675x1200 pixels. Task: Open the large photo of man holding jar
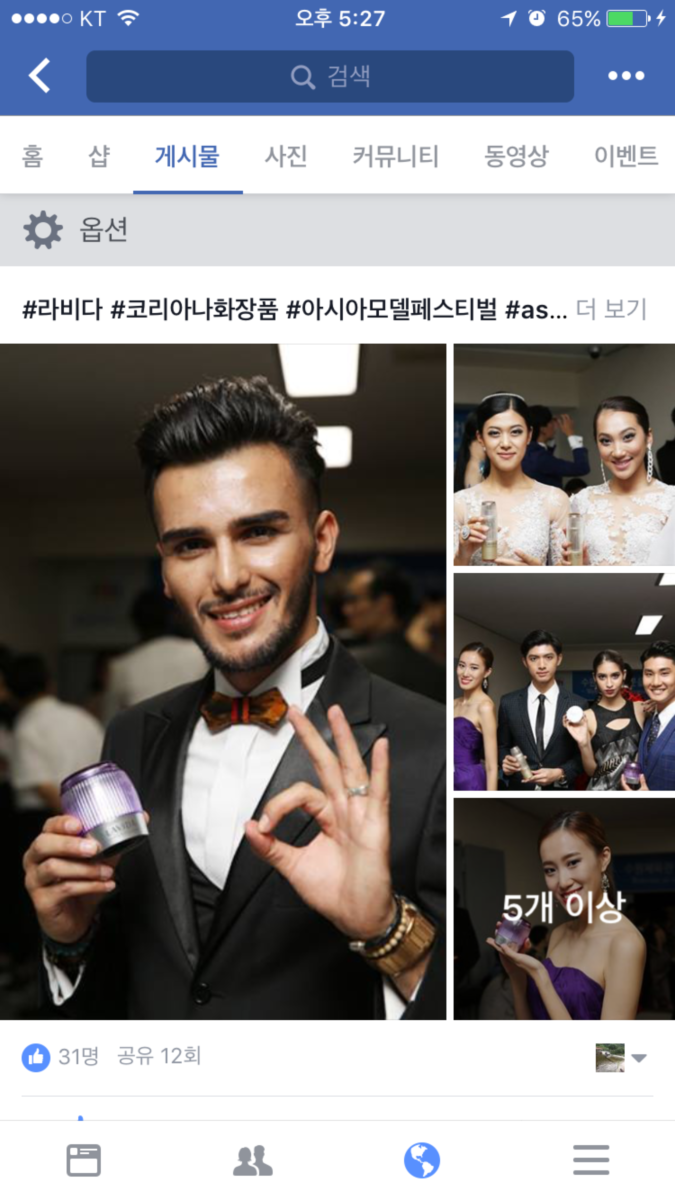[x=223, y=681]
